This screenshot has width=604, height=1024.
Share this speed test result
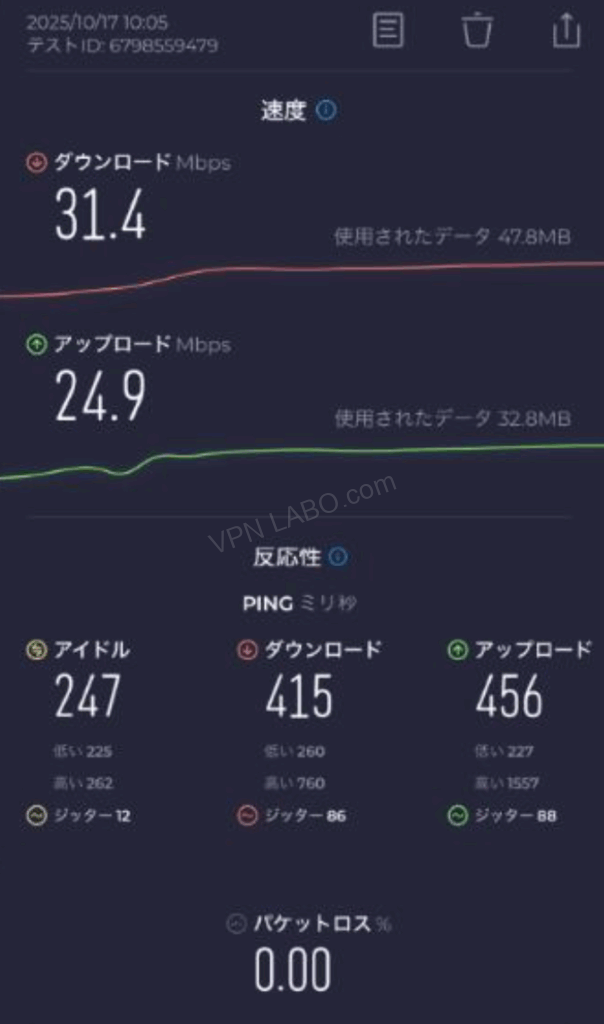566,30
